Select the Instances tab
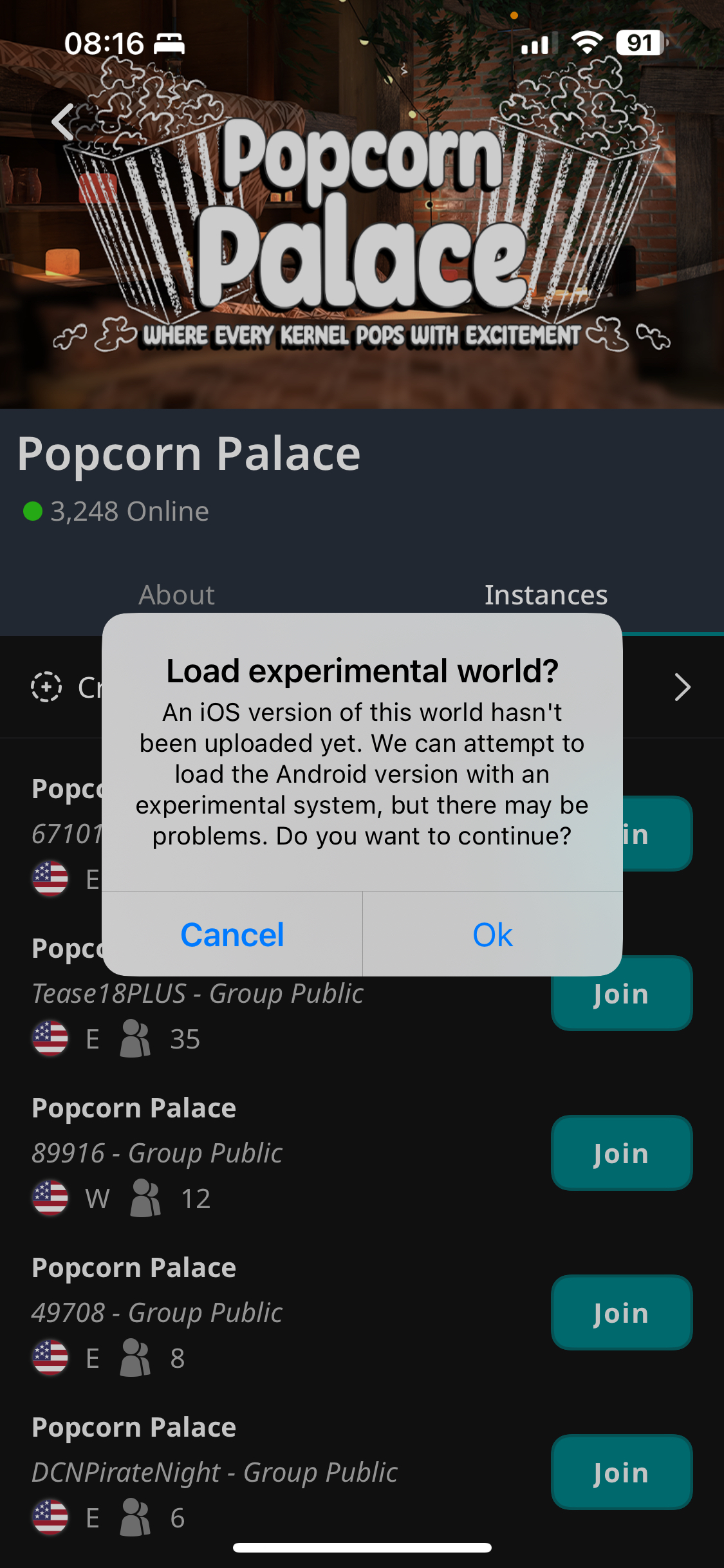This screenshot has height=1568, width=724. click(546, 595)
